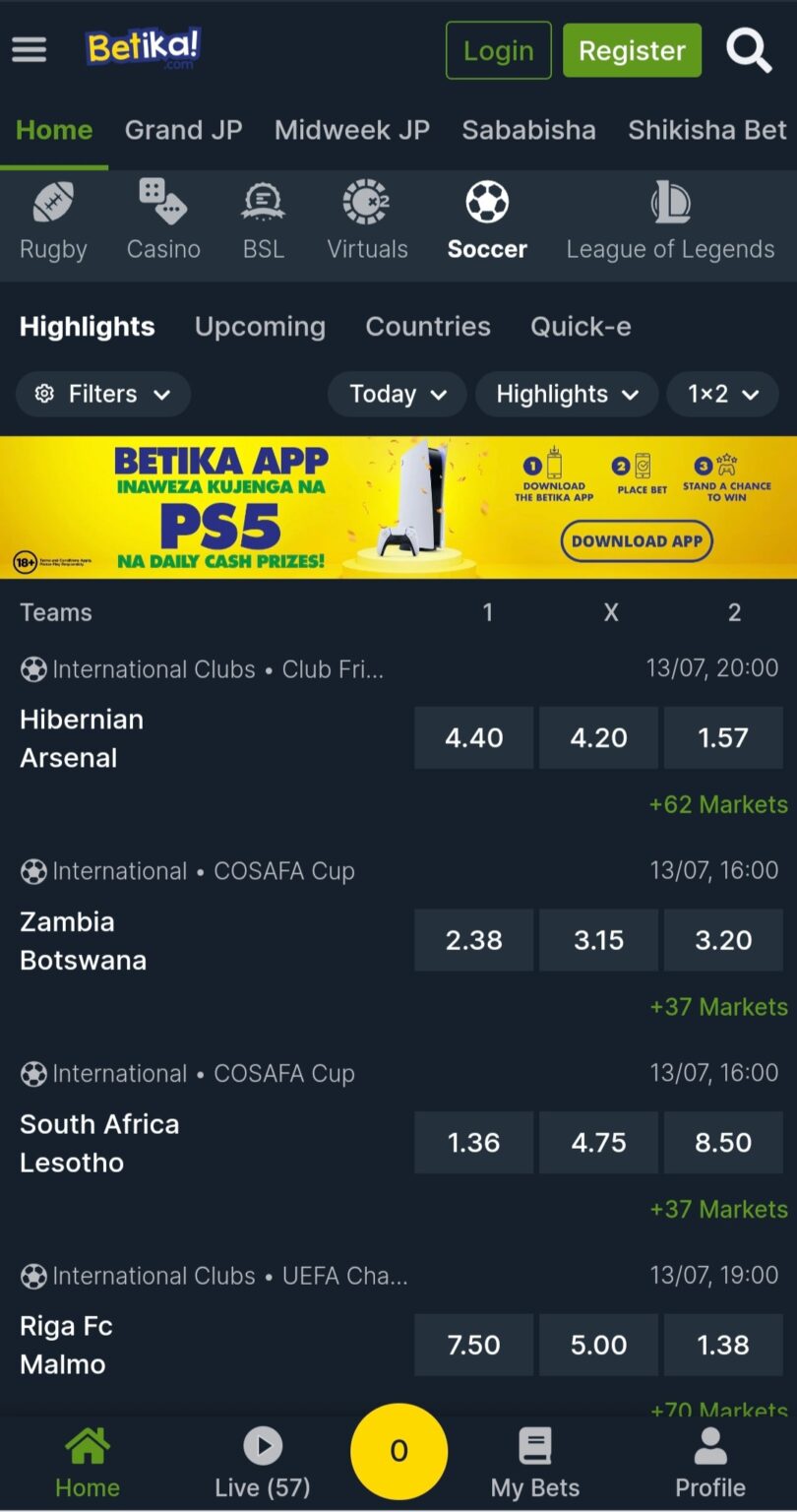Pick Arsenal win odds 1.57
Screen dimensions: 797x1512
pyautogui.click(x=723, y=737)
